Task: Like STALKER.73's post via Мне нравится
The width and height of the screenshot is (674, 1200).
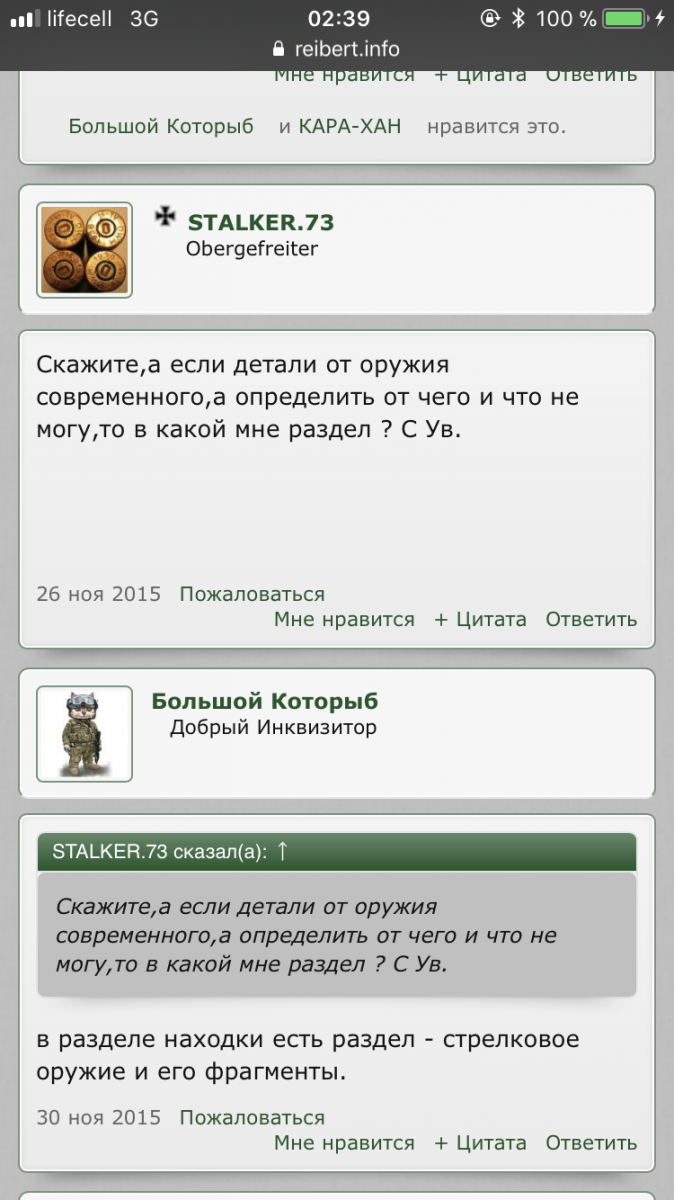Action: coord(344,619)
